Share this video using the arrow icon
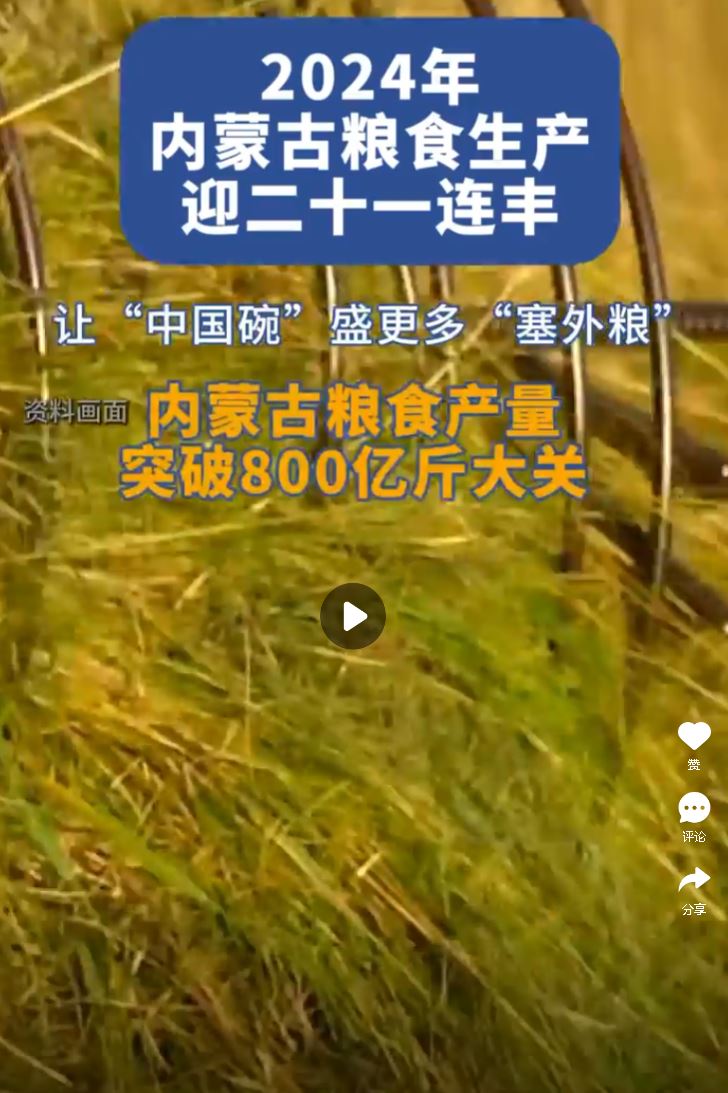 coord(694,881)
